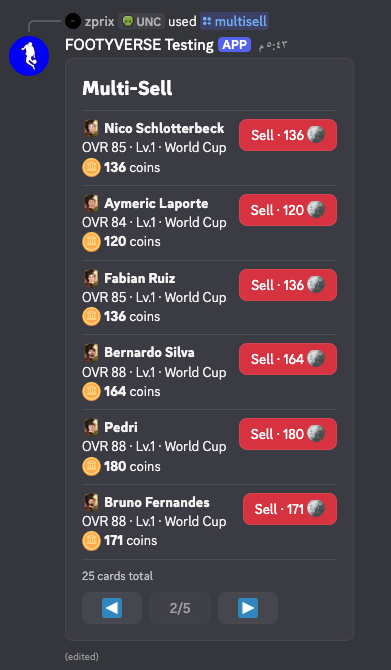
Task: Sell Bernardo Silva for 164
Action: coord(288,359)
